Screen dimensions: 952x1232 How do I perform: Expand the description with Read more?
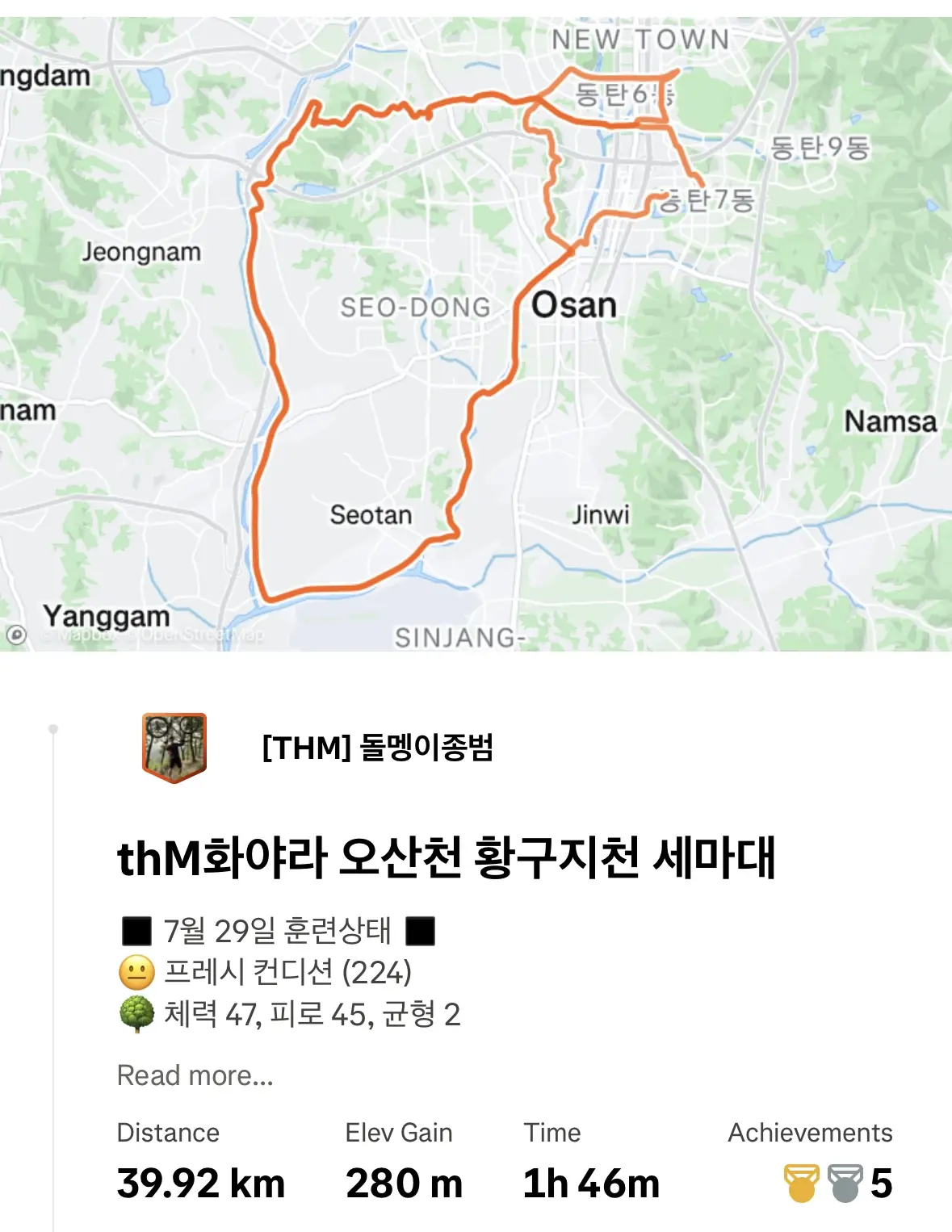195,1075
